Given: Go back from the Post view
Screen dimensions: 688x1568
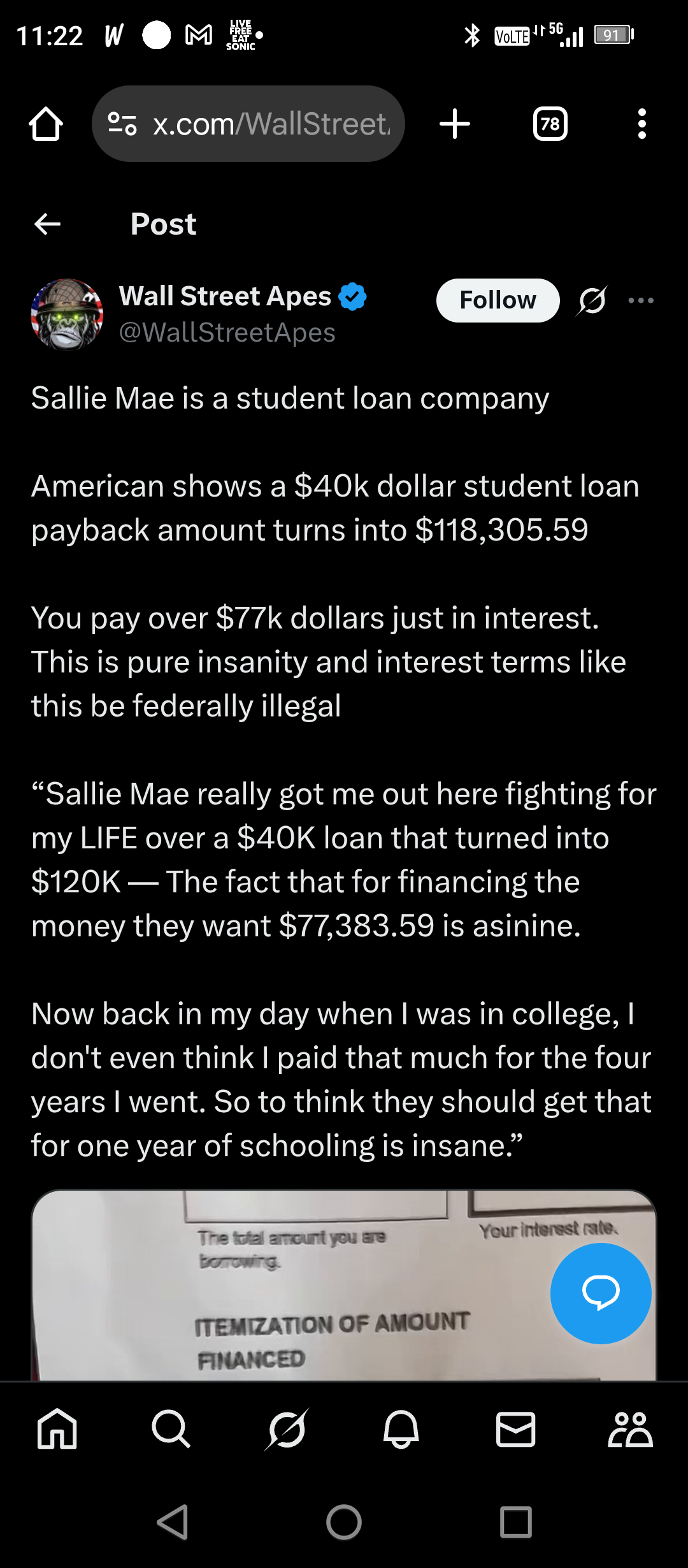Looking at the screenshot, I should (x=47, y=224).
